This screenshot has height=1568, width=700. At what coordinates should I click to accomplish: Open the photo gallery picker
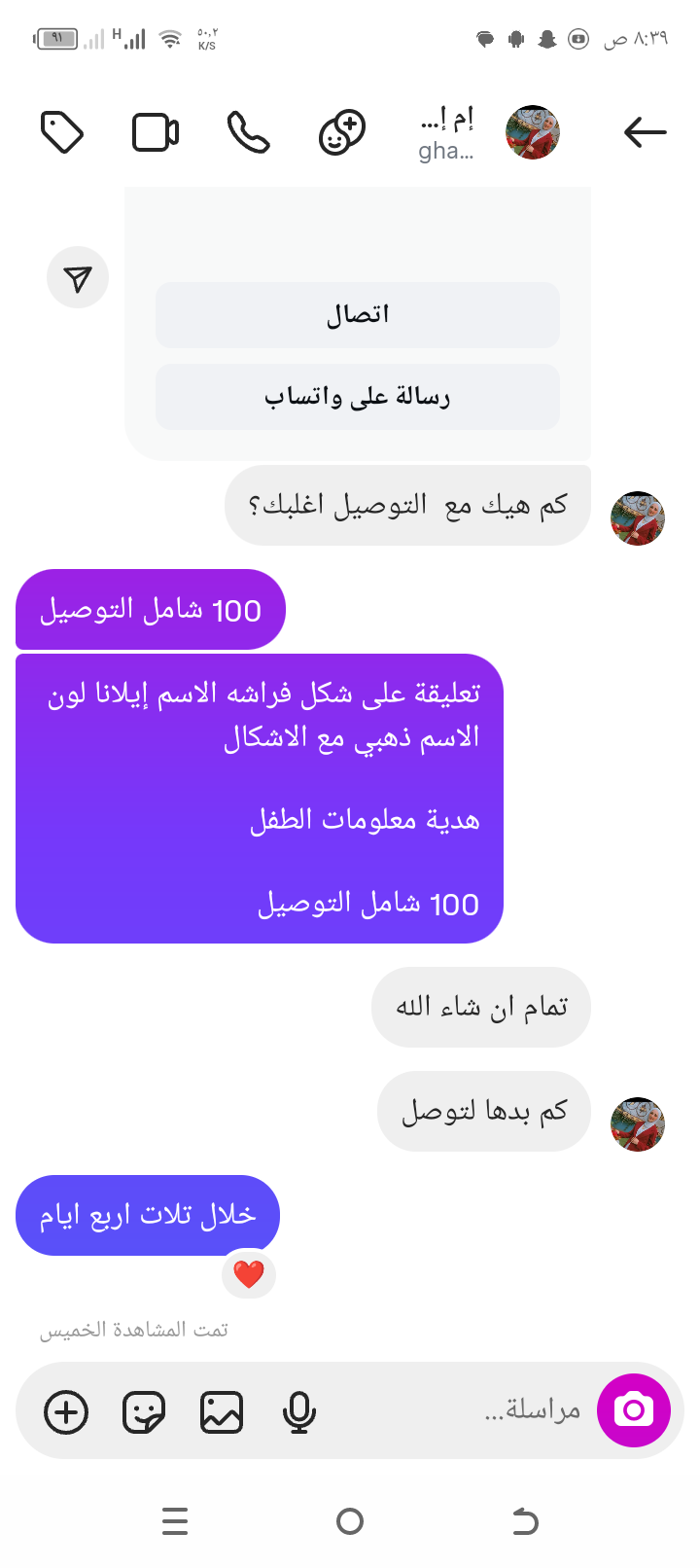coord(222,1412)
